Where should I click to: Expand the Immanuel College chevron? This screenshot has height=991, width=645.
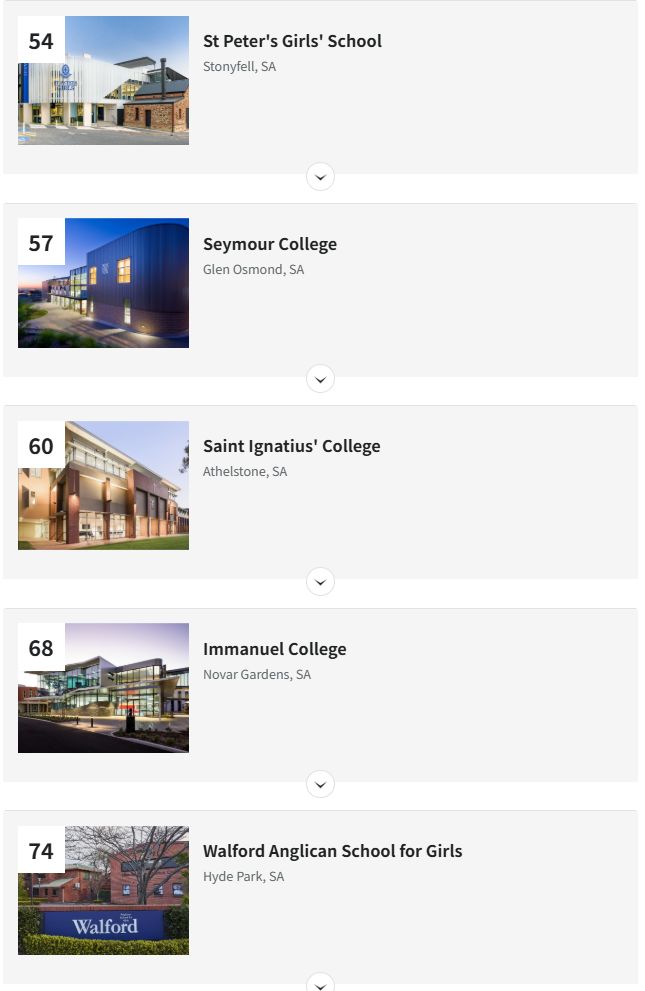click(320, 784)
